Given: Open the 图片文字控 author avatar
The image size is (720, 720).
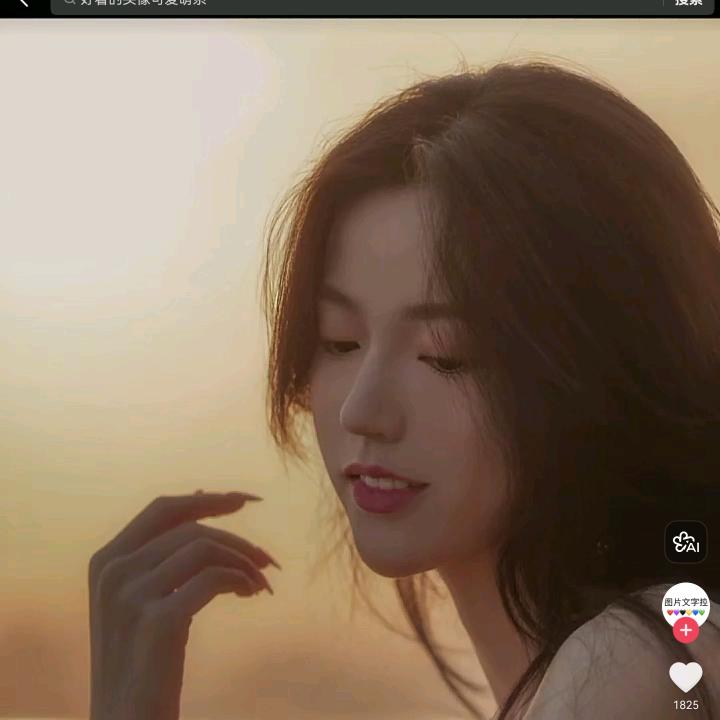Looking at the screenshot, I should pos(686,603).
